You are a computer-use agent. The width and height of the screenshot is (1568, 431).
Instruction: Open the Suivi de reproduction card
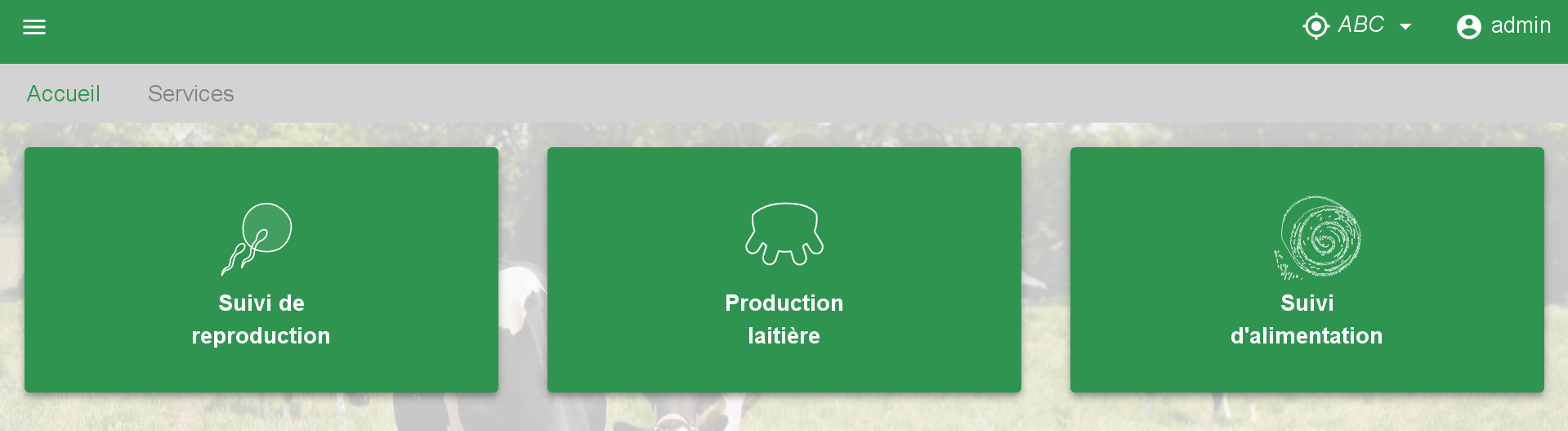pyautogui.click(x=261, y=270)
